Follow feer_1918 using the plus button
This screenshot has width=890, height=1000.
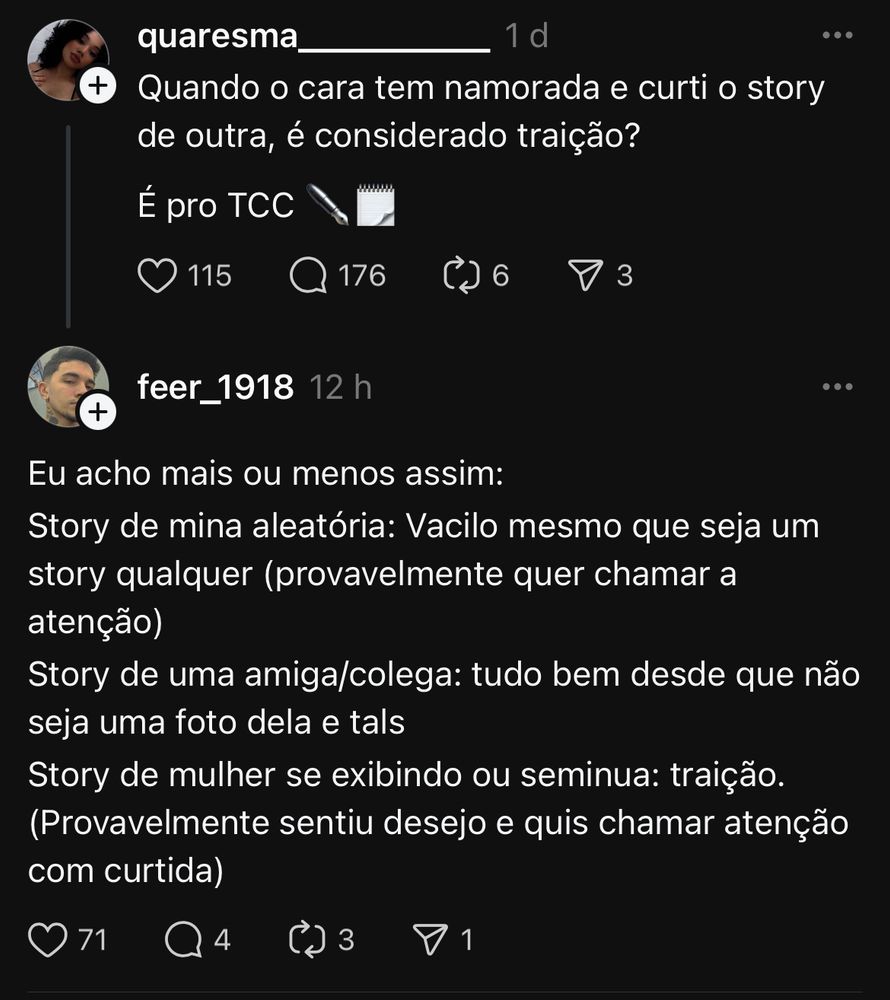pos(97,412)
